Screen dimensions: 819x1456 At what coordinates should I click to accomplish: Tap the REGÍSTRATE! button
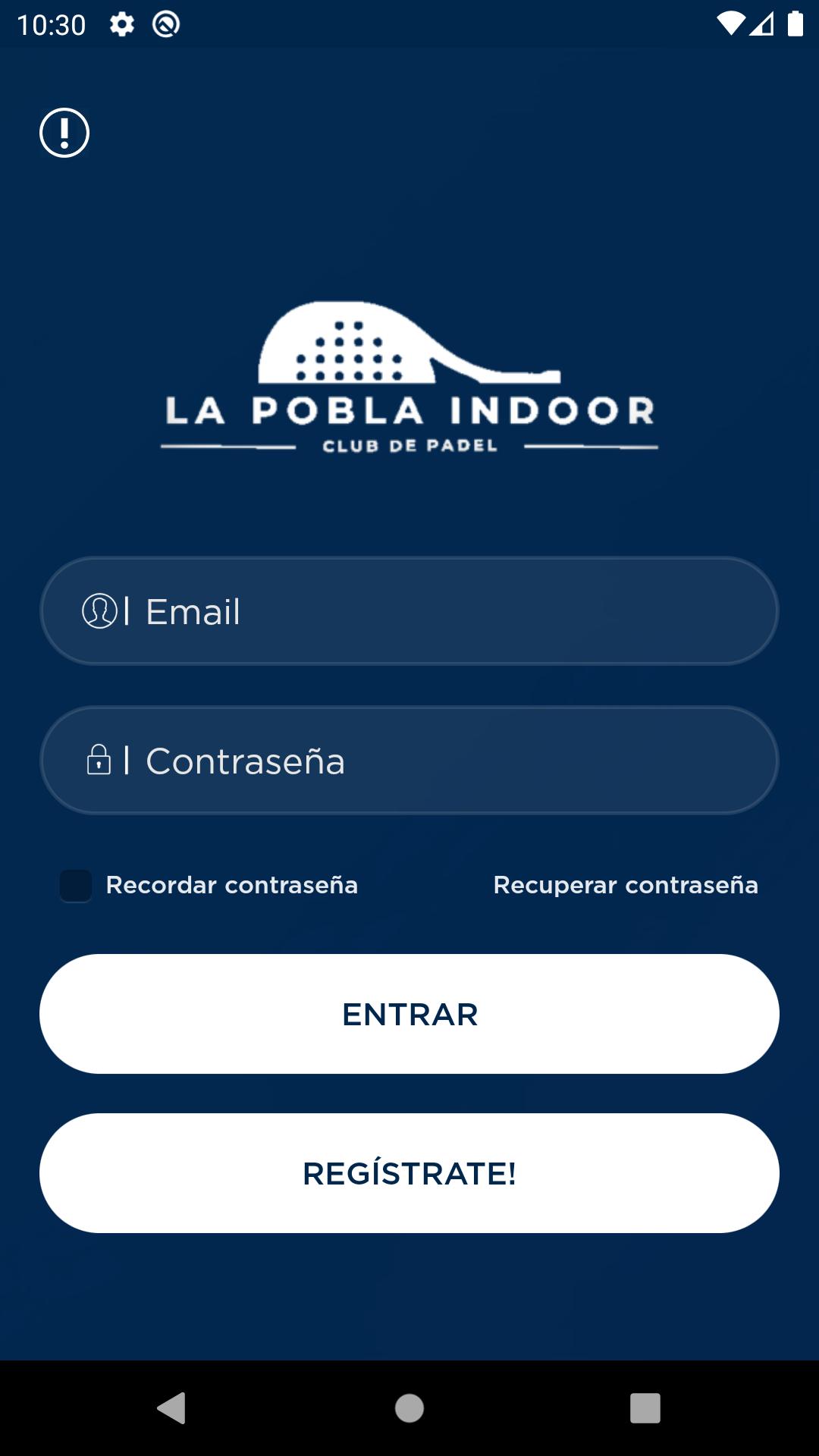click(409, 1173)
